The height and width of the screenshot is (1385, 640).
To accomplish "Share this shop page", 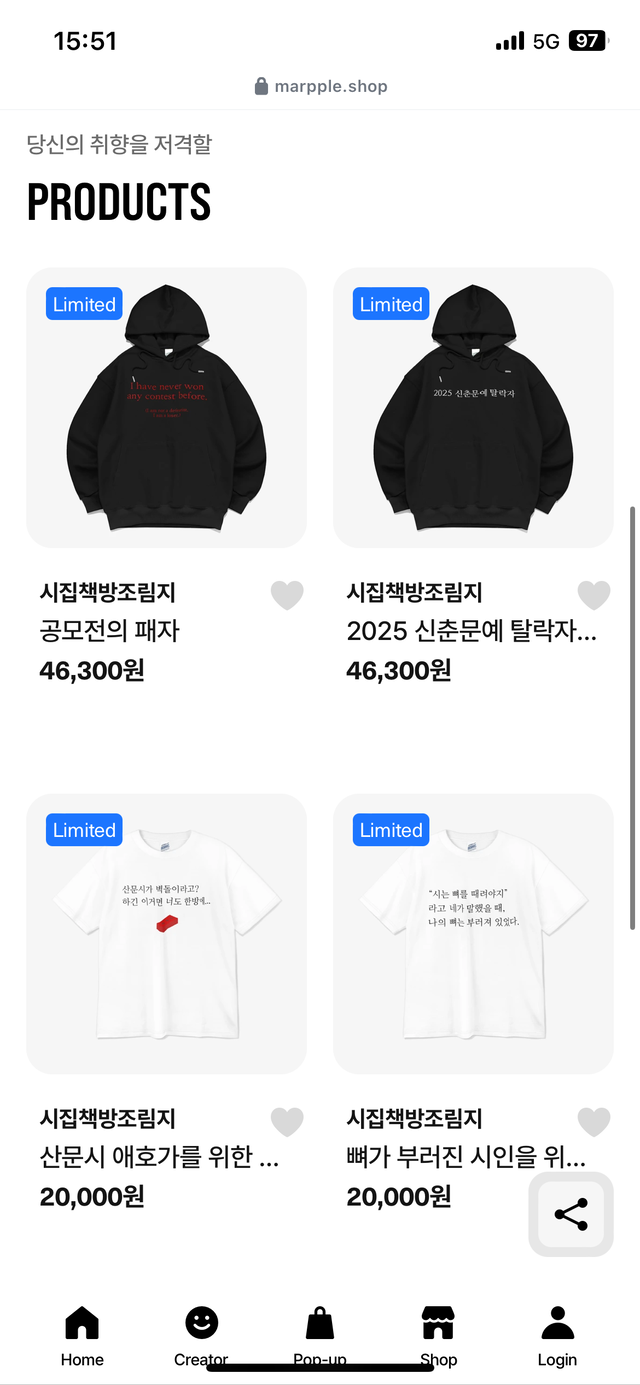I will coord(570,1214).
